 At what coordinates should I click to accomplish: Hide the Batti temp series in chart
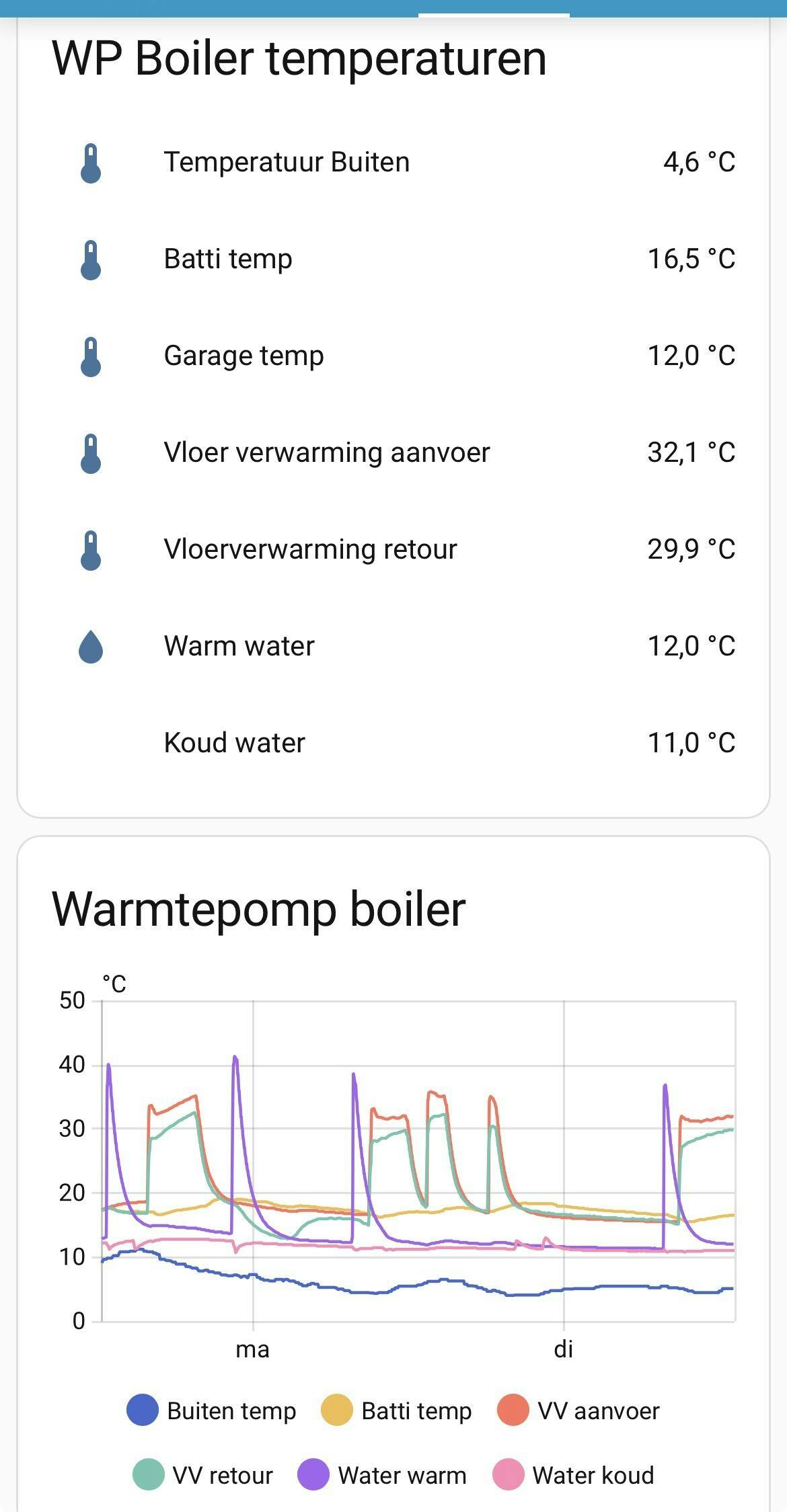click(x=397, y=1410)
